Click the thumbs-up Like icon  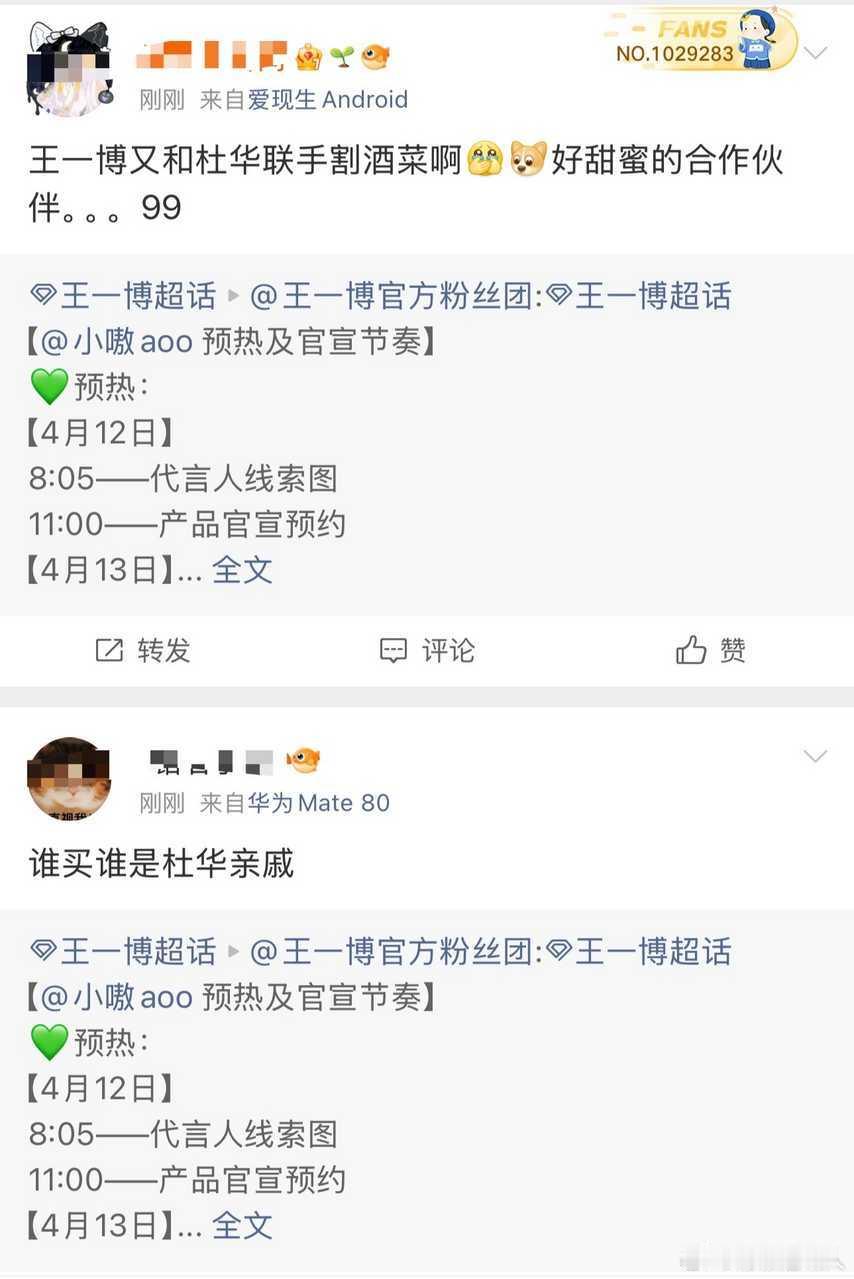(x=688, y=650)
